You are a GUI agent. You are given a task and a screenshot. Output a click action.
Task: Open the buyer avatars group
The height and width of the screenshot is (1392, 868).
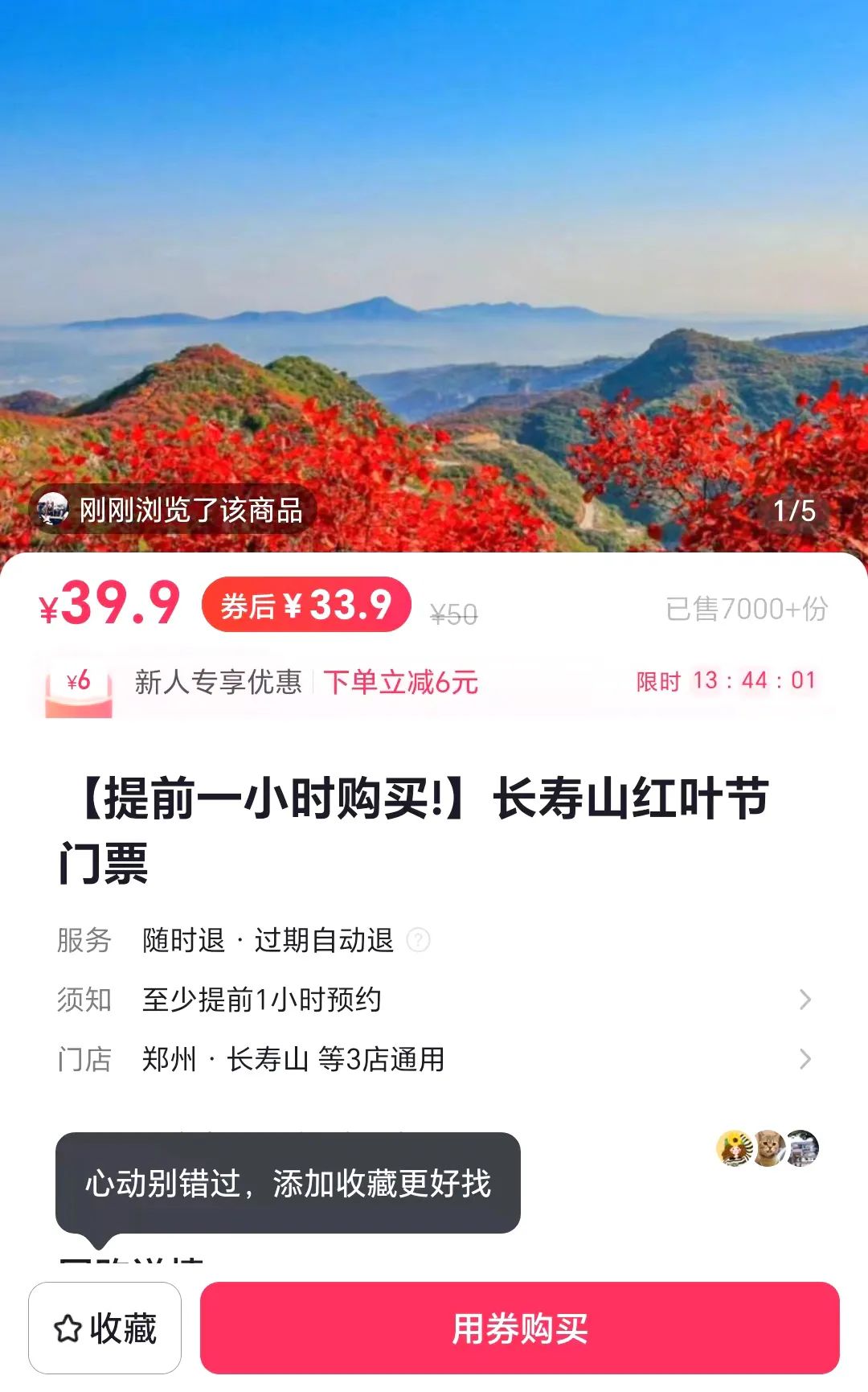(768, 1148)
